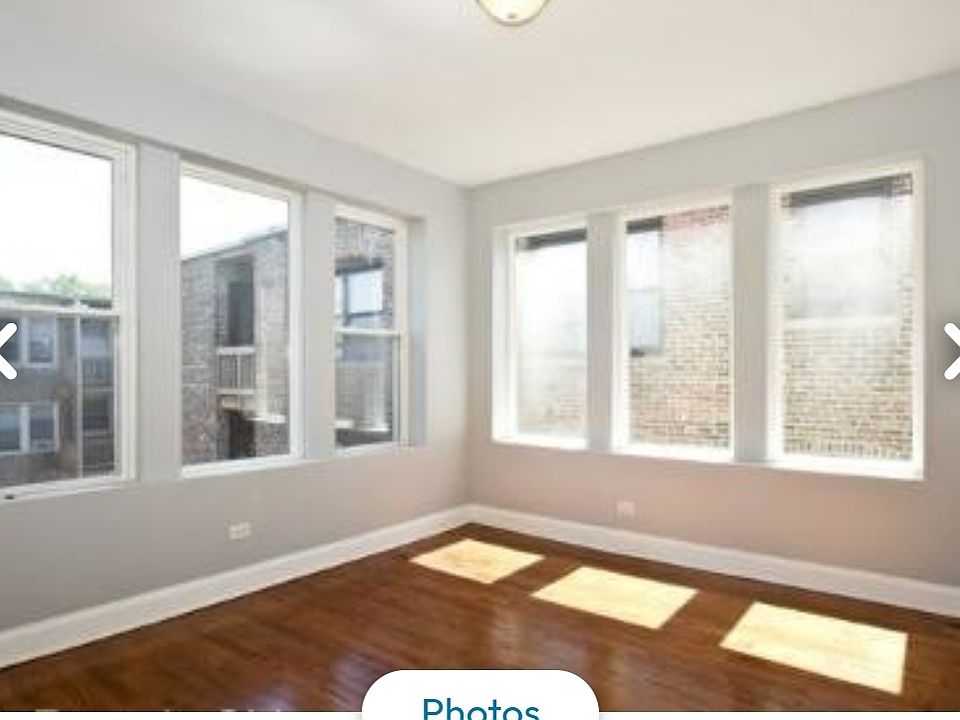Open the room photo full screen
Image resolution: width=960 pixels, height=720 pixels.
pyautogui.click(x=480, y=330)
